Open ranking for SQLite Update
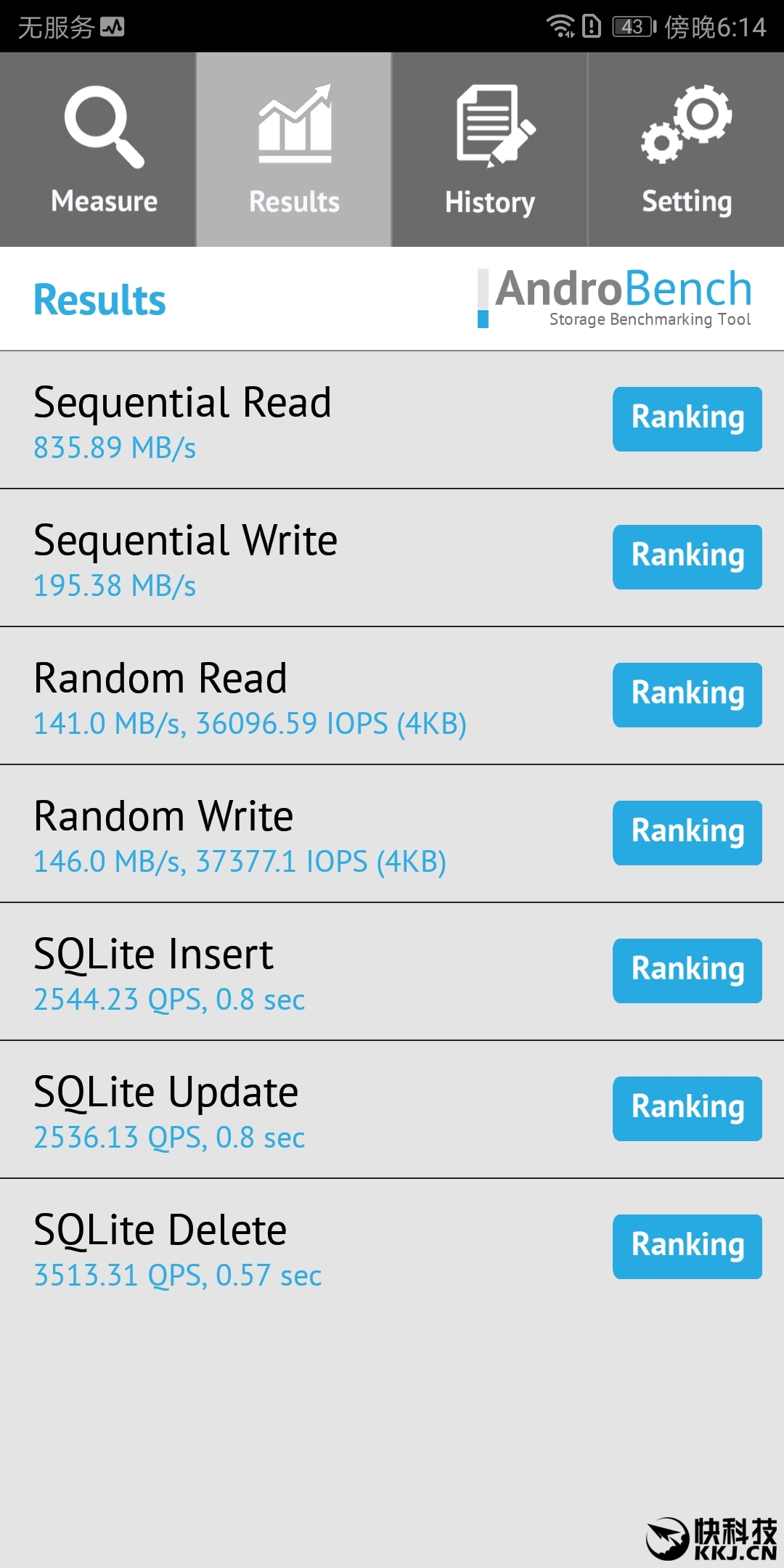The height and width of the screenshot is (1568, 784). (x=687, y=1108)
